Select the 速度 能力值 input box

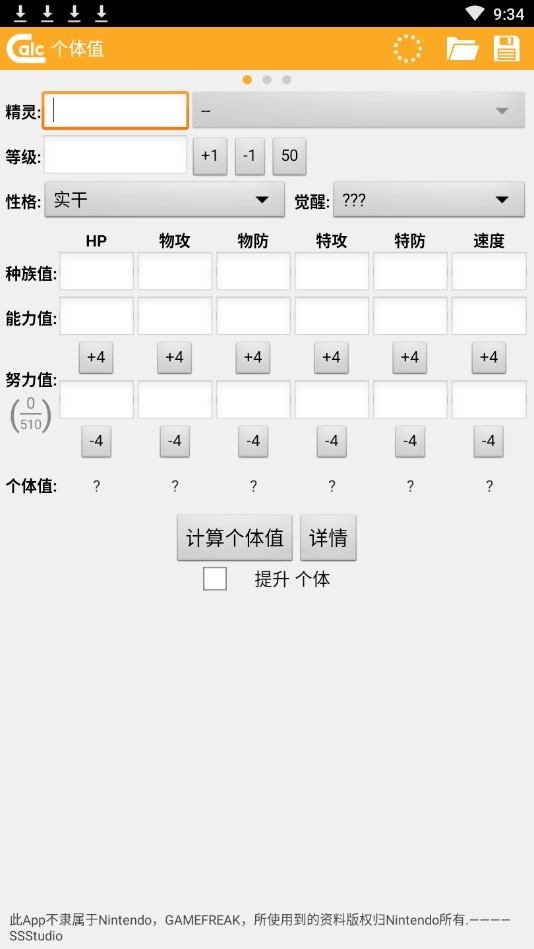(489, 316)
